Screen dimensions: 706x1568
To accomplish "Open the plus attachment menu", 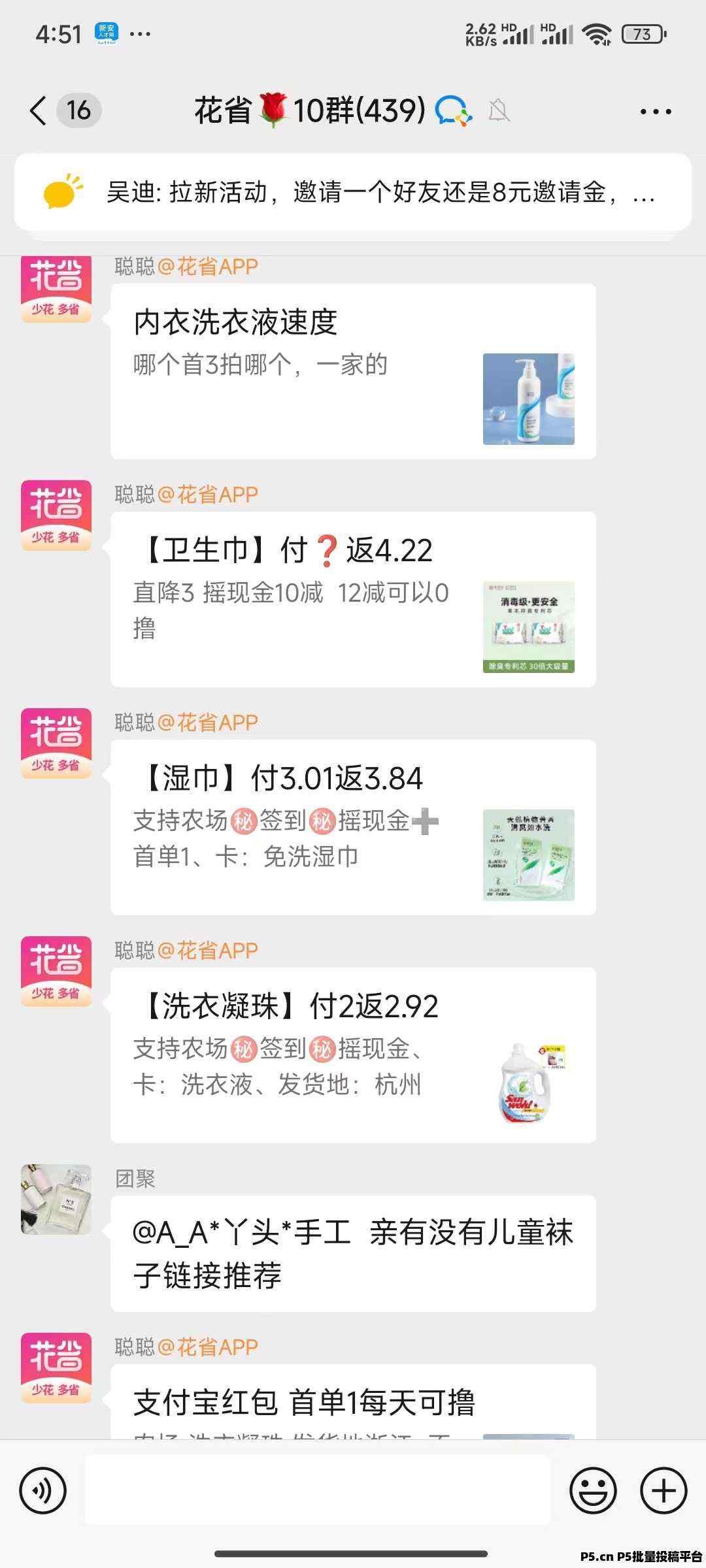I will pos(664,1490).
